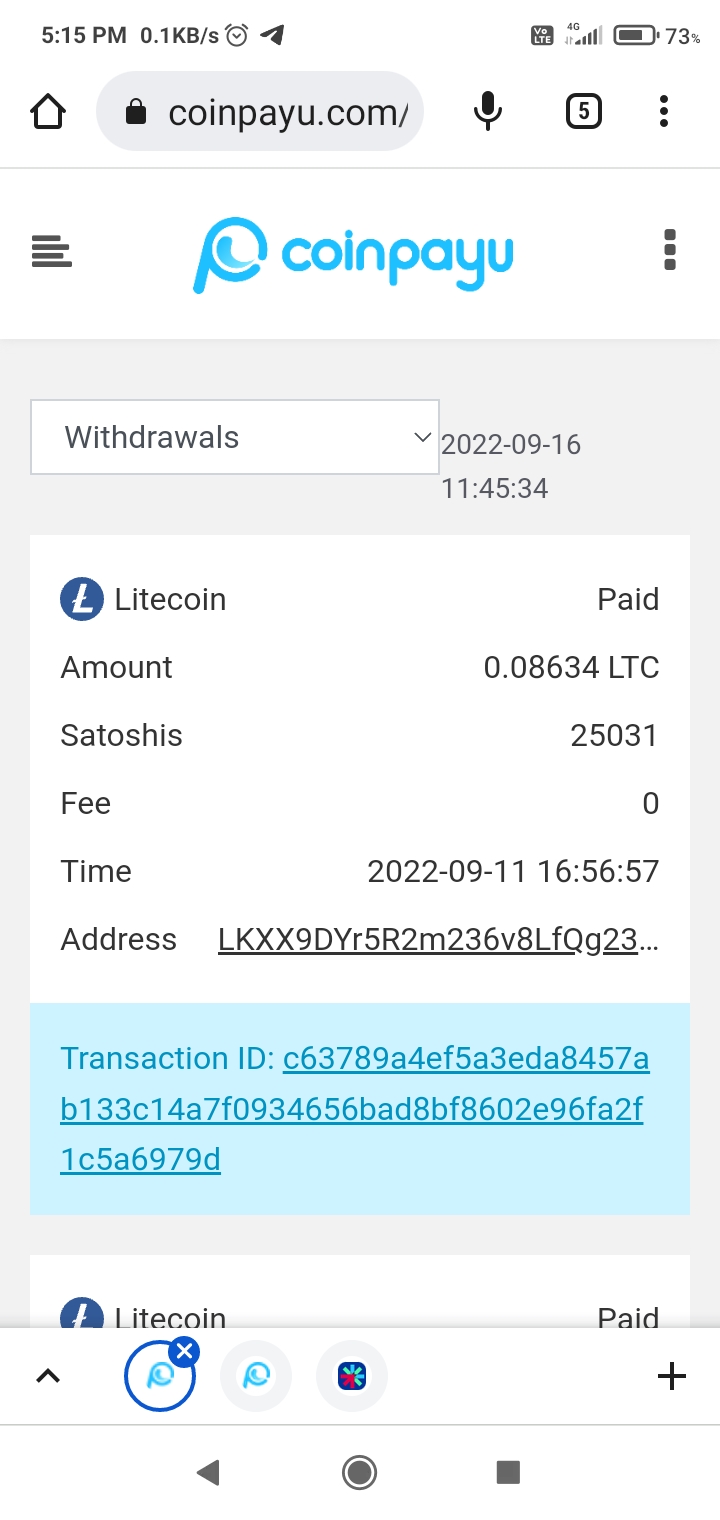Open the Litecoin address link LKXX9DYr5R2m

[x=439, y=939]
